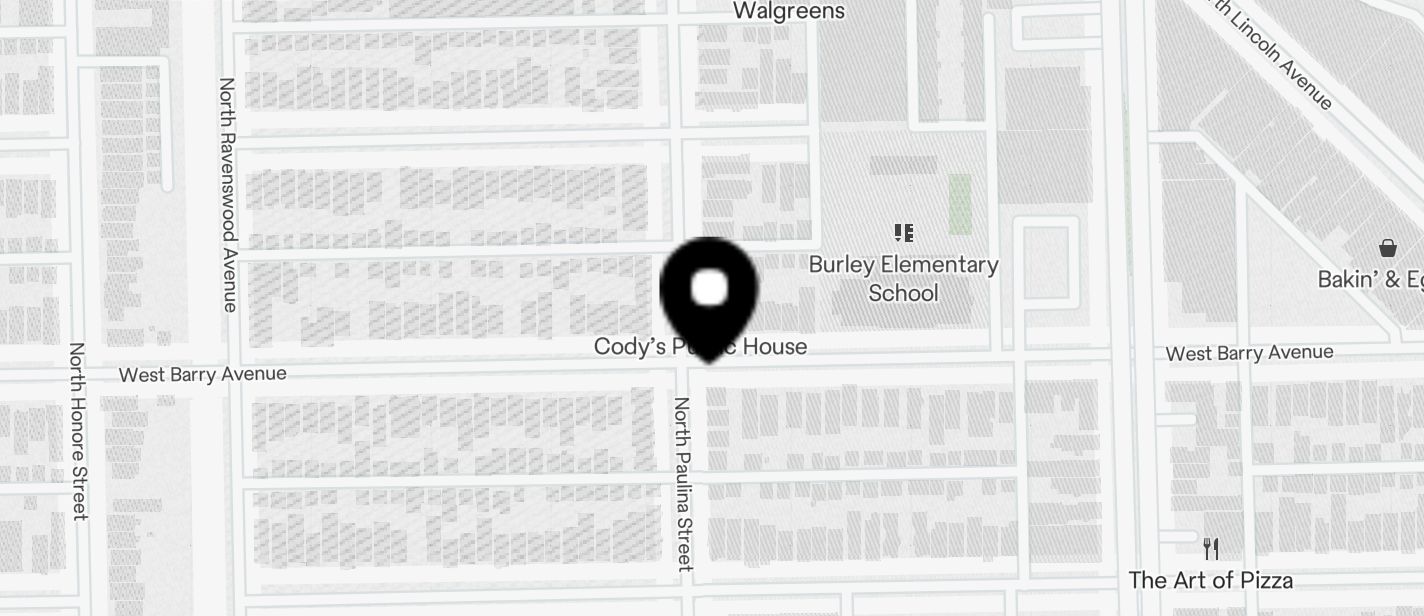Select the Bakin' & Eggs shop marker
Viewport: 1424px width, 616px height.
pyautogui.click(x=1388, y=248)
